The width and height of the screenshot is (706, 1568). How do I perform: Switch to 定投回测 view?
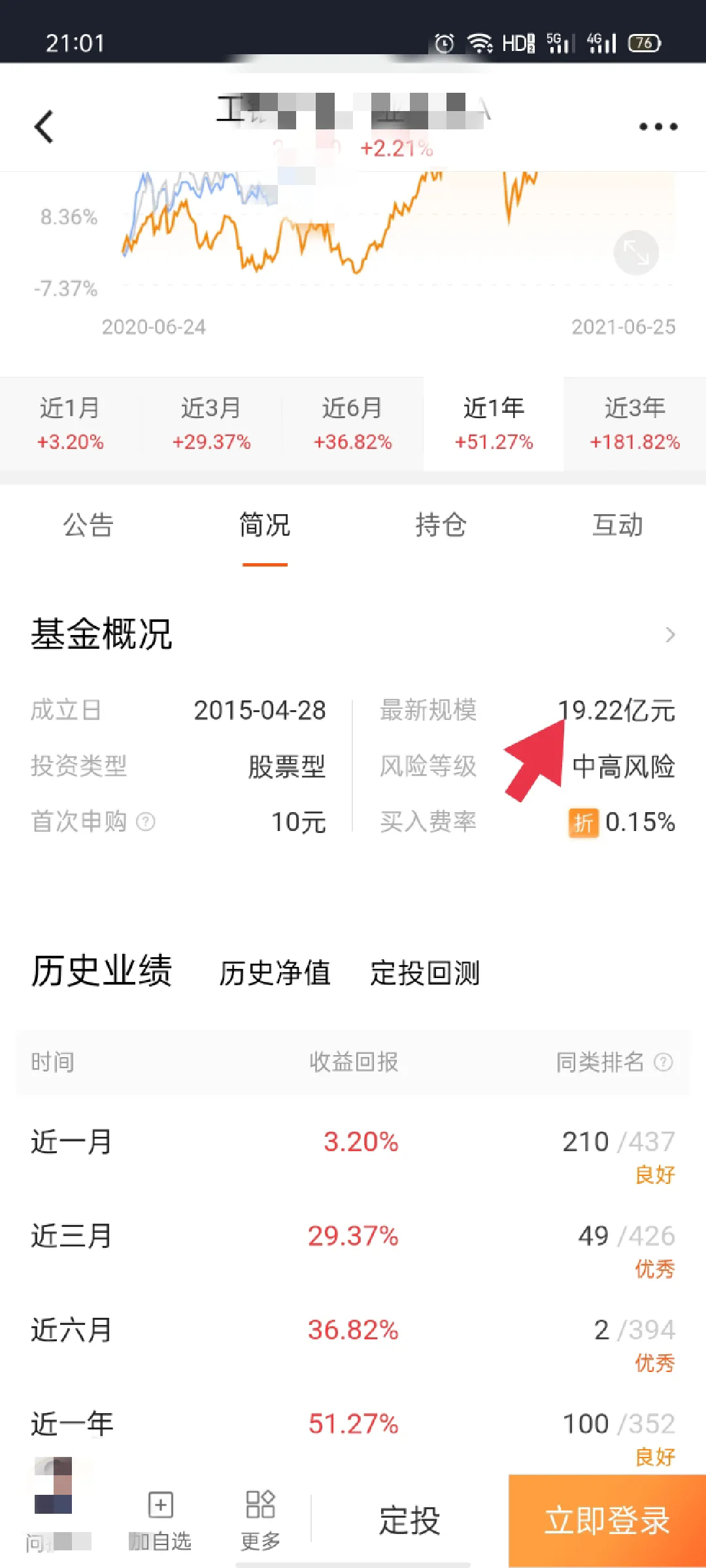tap(425, 973)
